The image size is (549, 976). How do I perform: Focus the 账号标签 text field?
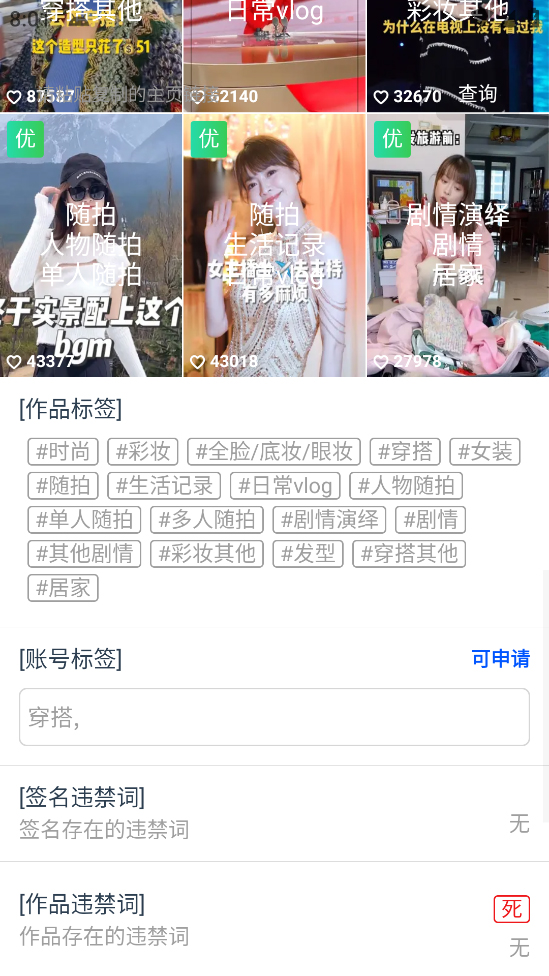[x=274, y=717]
